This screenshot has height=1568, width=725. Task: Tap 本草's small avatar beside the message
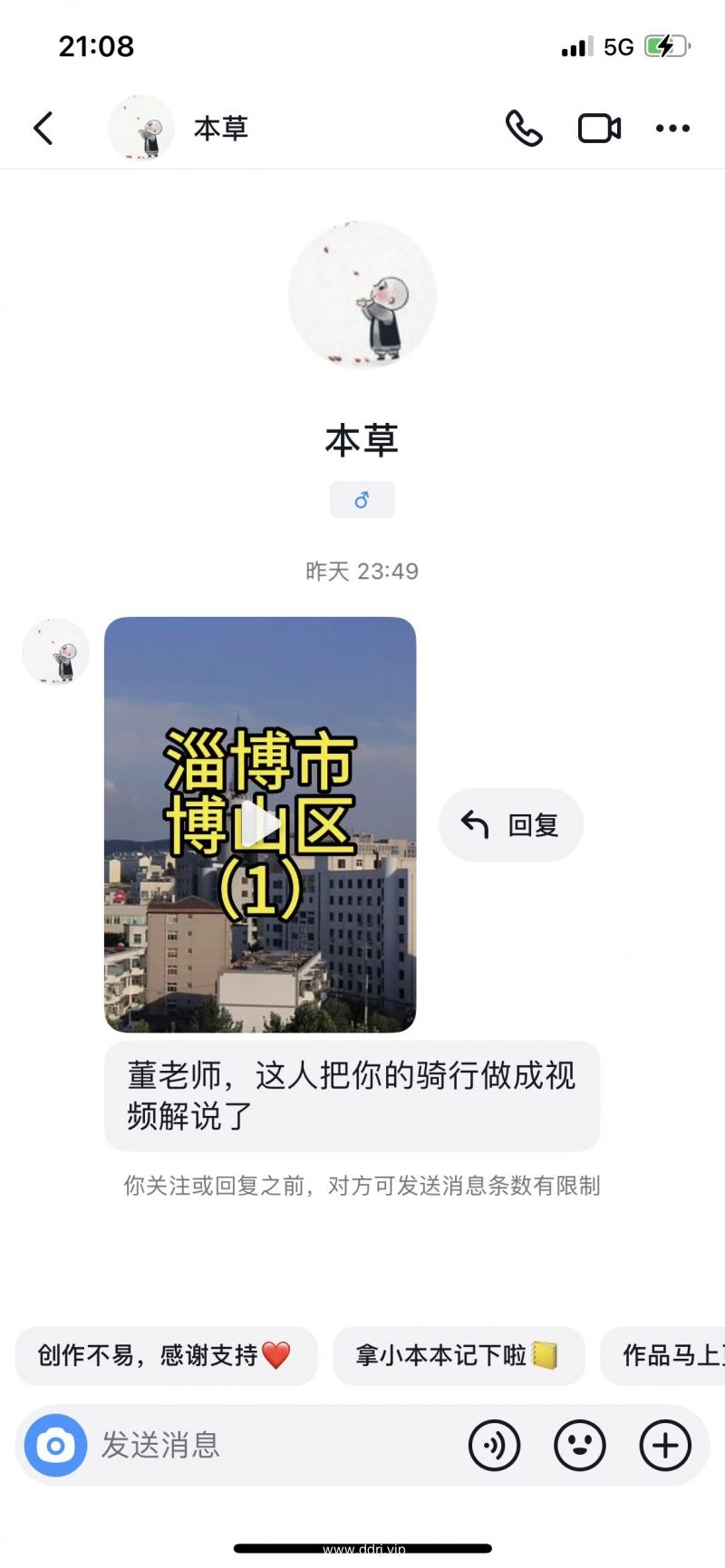pos(55,651)
